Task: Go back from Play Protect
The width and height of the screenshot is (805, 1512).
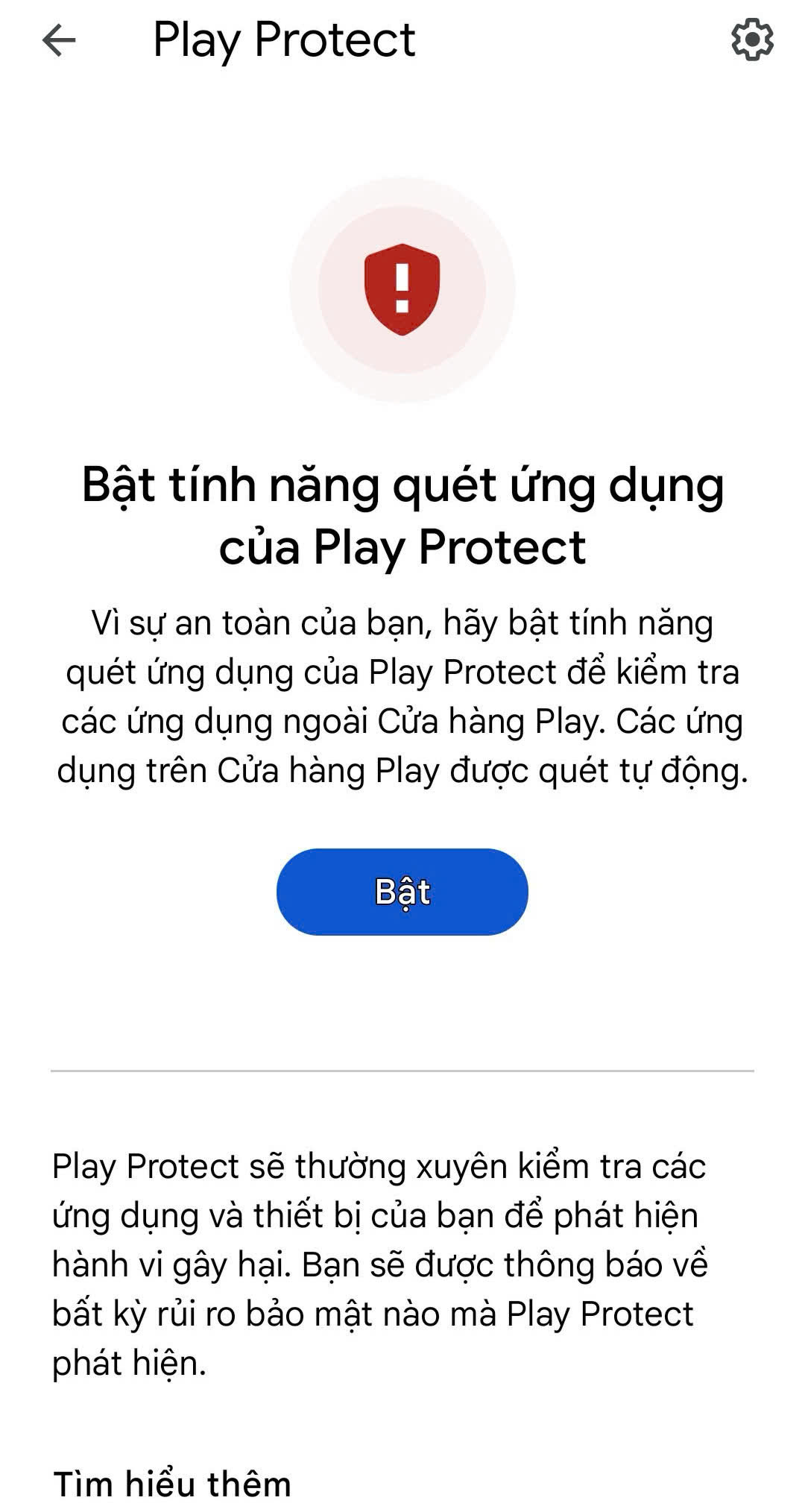Action: pos(60,40)
